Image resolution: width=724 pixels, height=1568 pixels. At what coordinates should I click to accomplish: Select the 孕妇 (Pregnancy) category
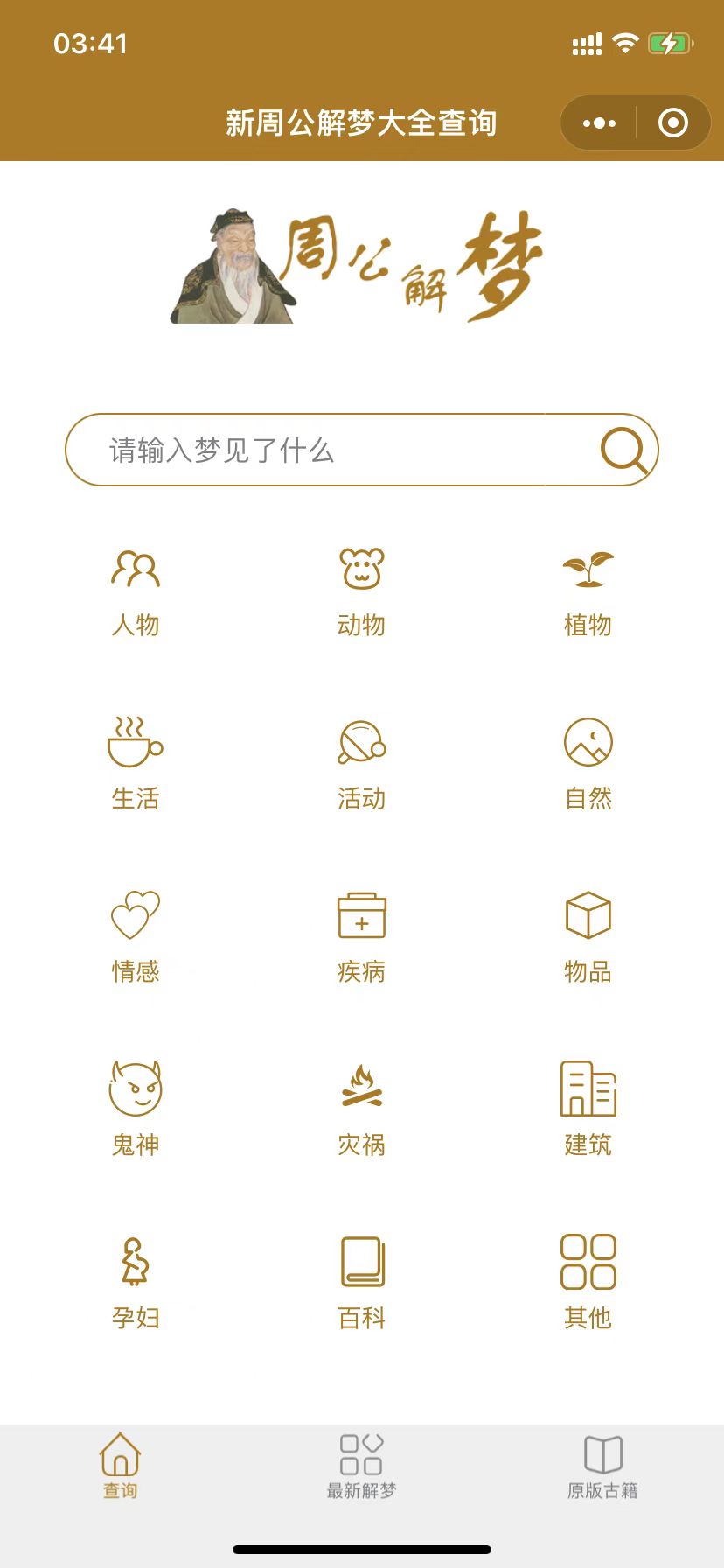click(136, 1262)
